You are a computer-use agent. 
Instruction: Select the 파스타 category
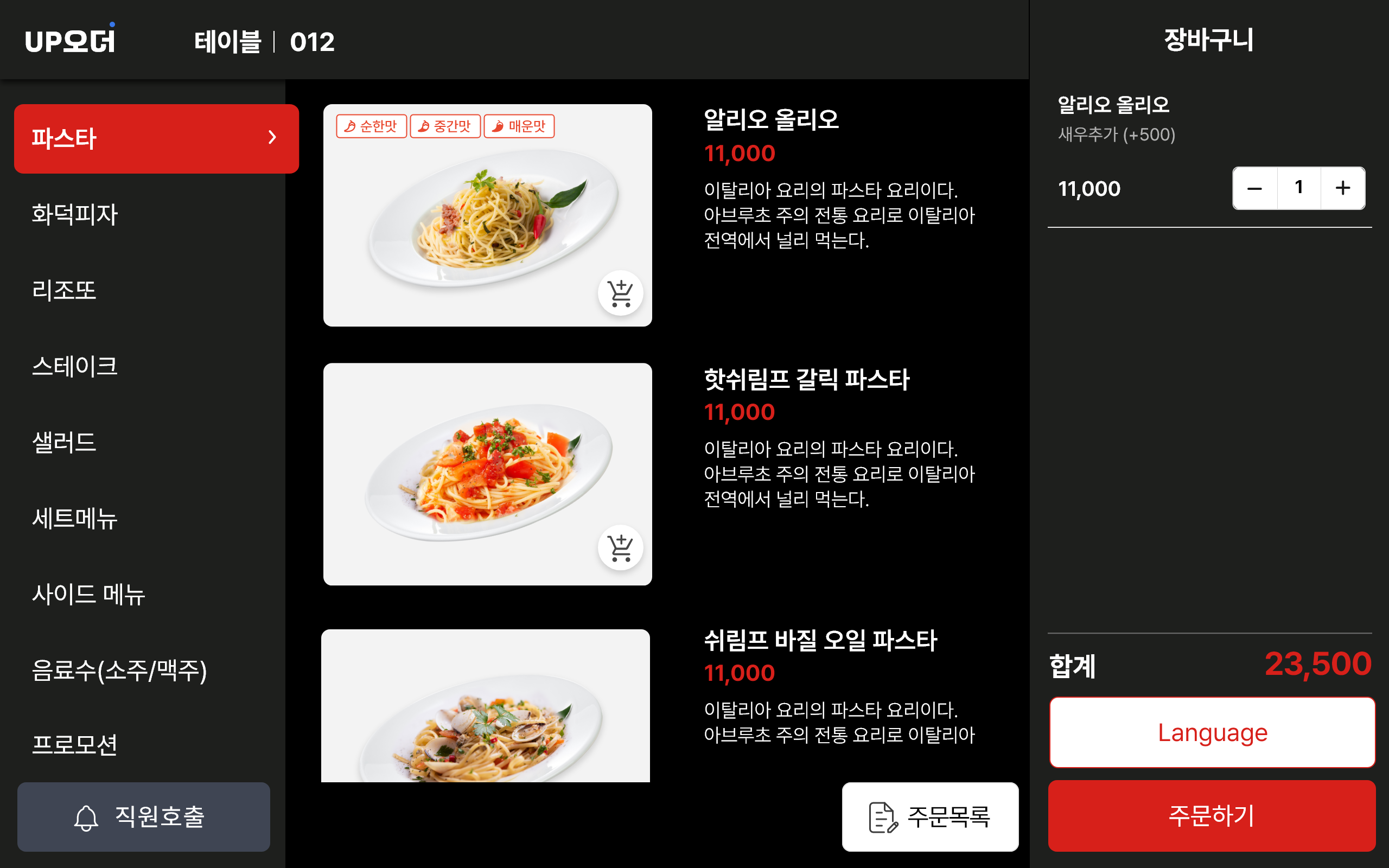pyautogui.click(x=156, y=138)
